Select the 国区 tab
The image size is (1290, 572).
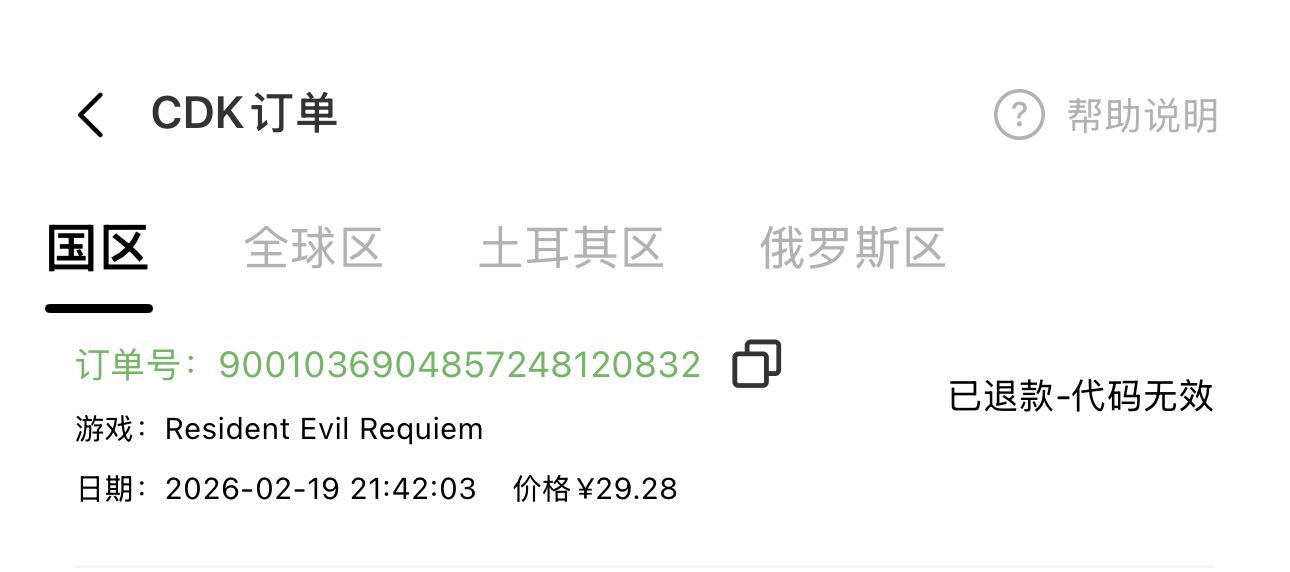click(98, 249)
